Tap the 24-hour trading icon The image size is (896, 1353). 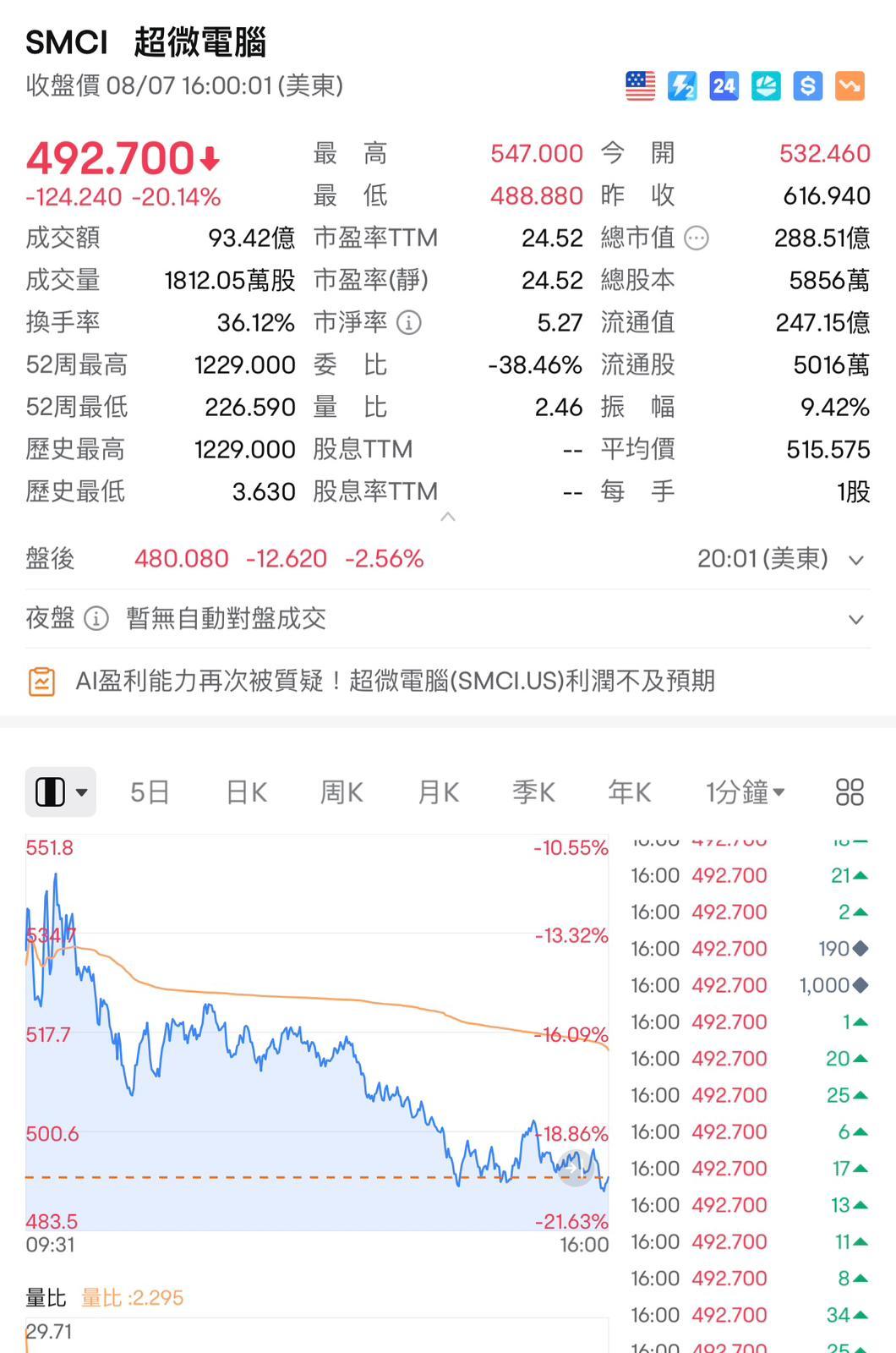(x=724, y=85)
